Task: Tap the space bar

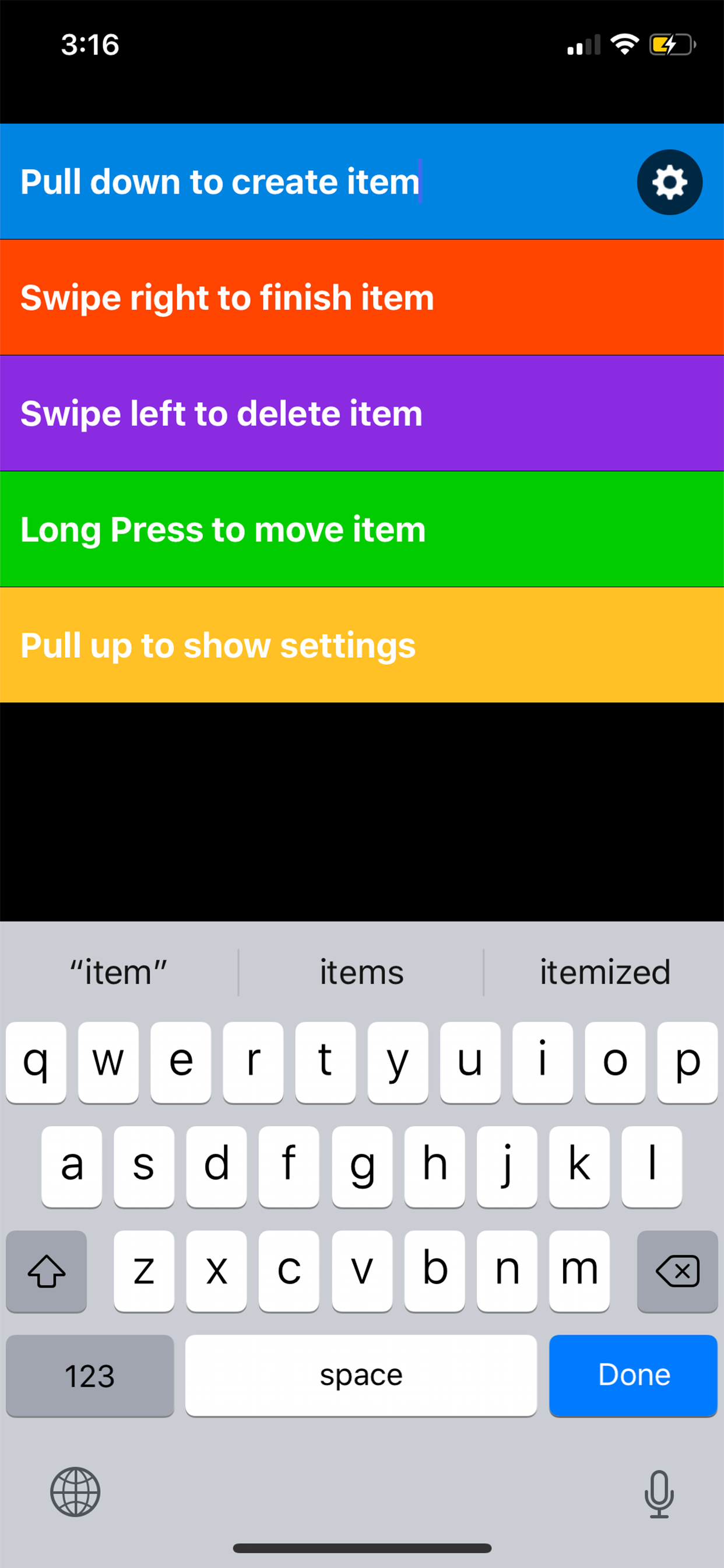Action: coord(361,1374)
